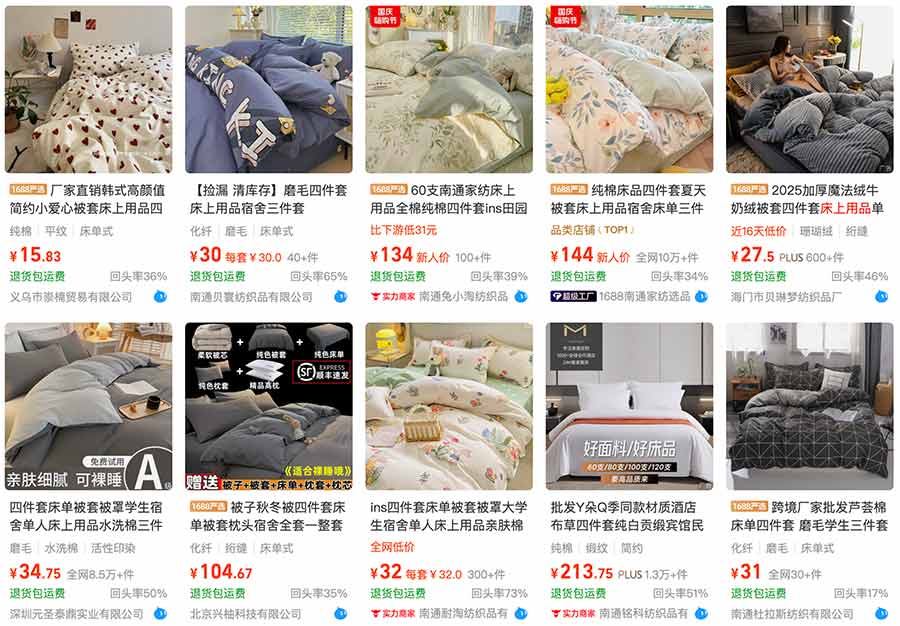The image size is (900, 626).
Task: Open the ins floral bedding set at ¥32
Action: point(448,406)
